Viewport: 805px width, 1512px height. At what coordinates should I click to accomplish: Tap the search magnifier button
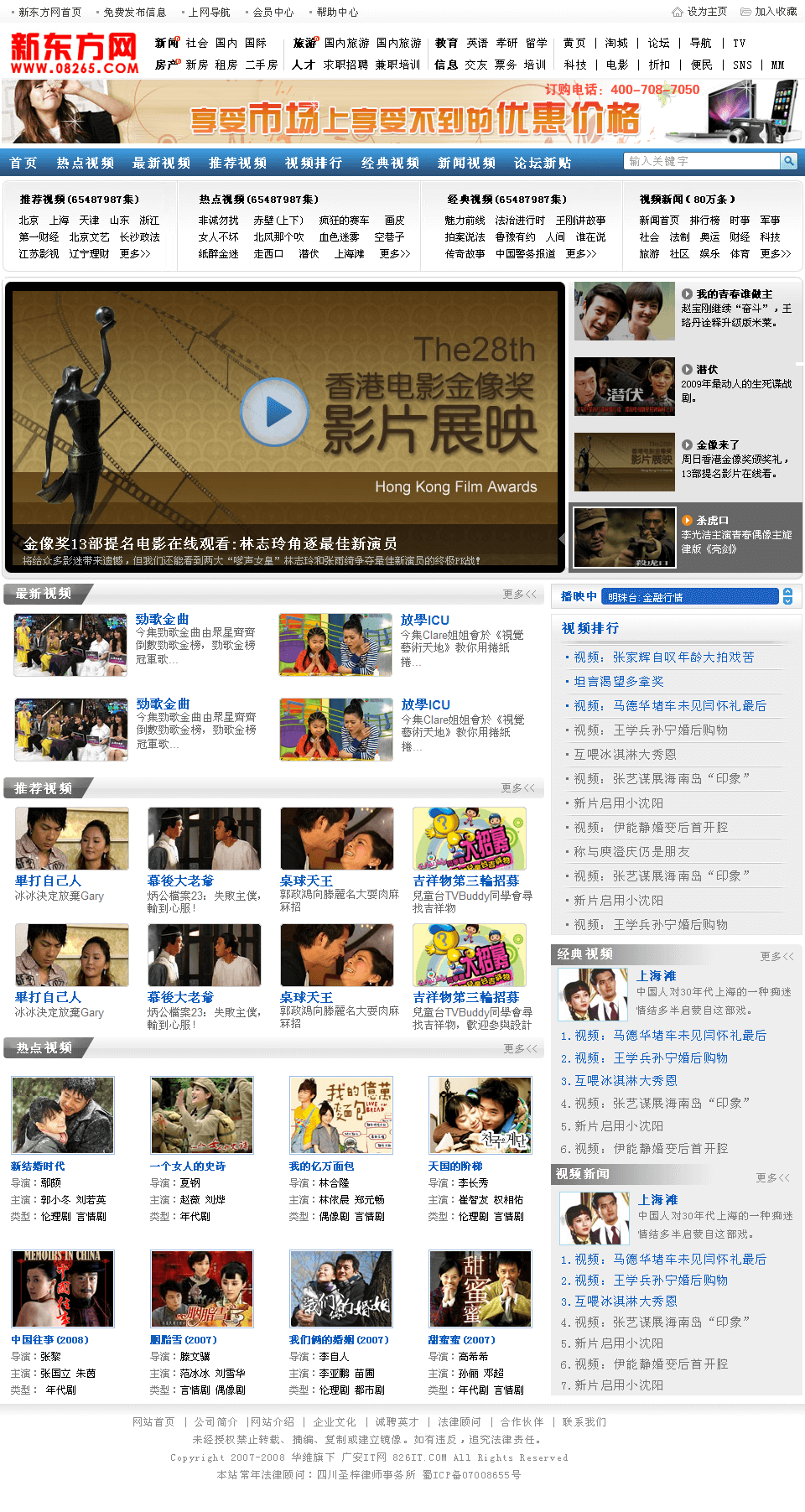tap(788, 161)
